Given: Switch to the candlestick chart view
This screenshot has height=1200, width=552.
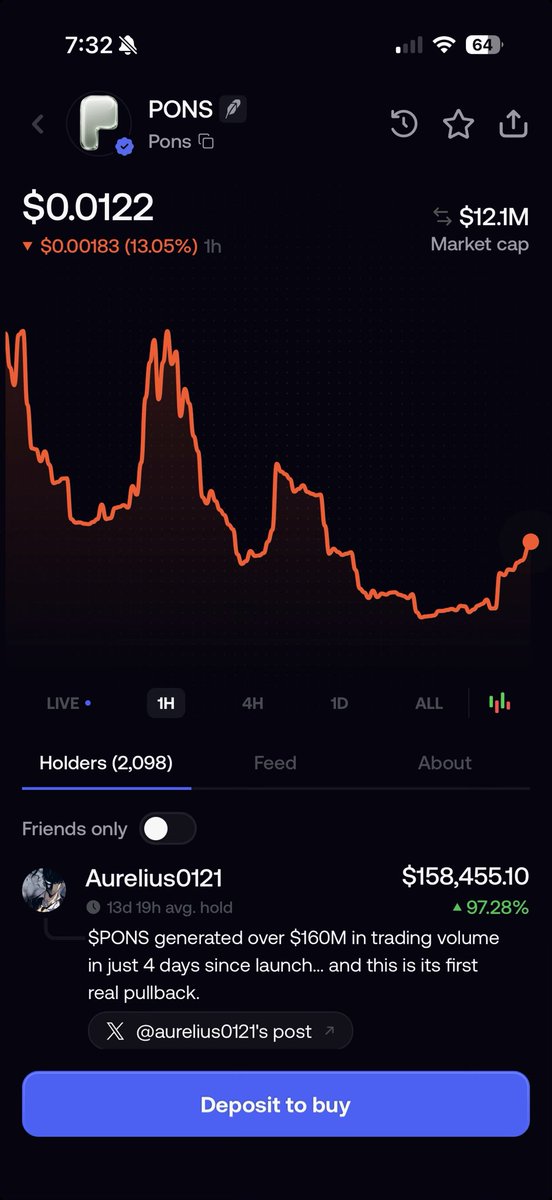Looking at the screenshot, I should [500, 703].
